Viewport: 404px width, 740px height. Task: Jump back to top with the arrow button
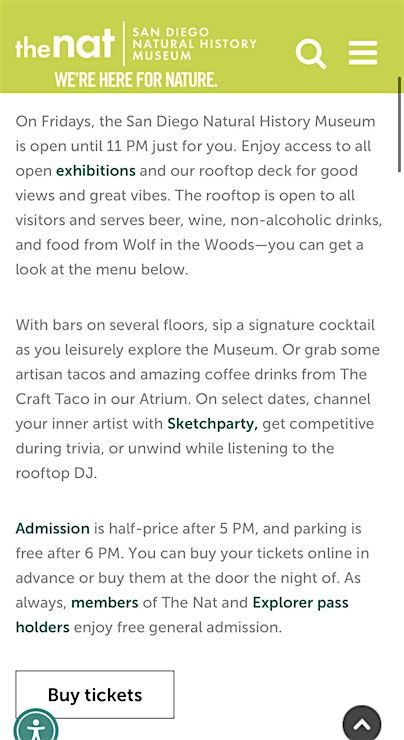pyautogui.click(x=362, y=724)
